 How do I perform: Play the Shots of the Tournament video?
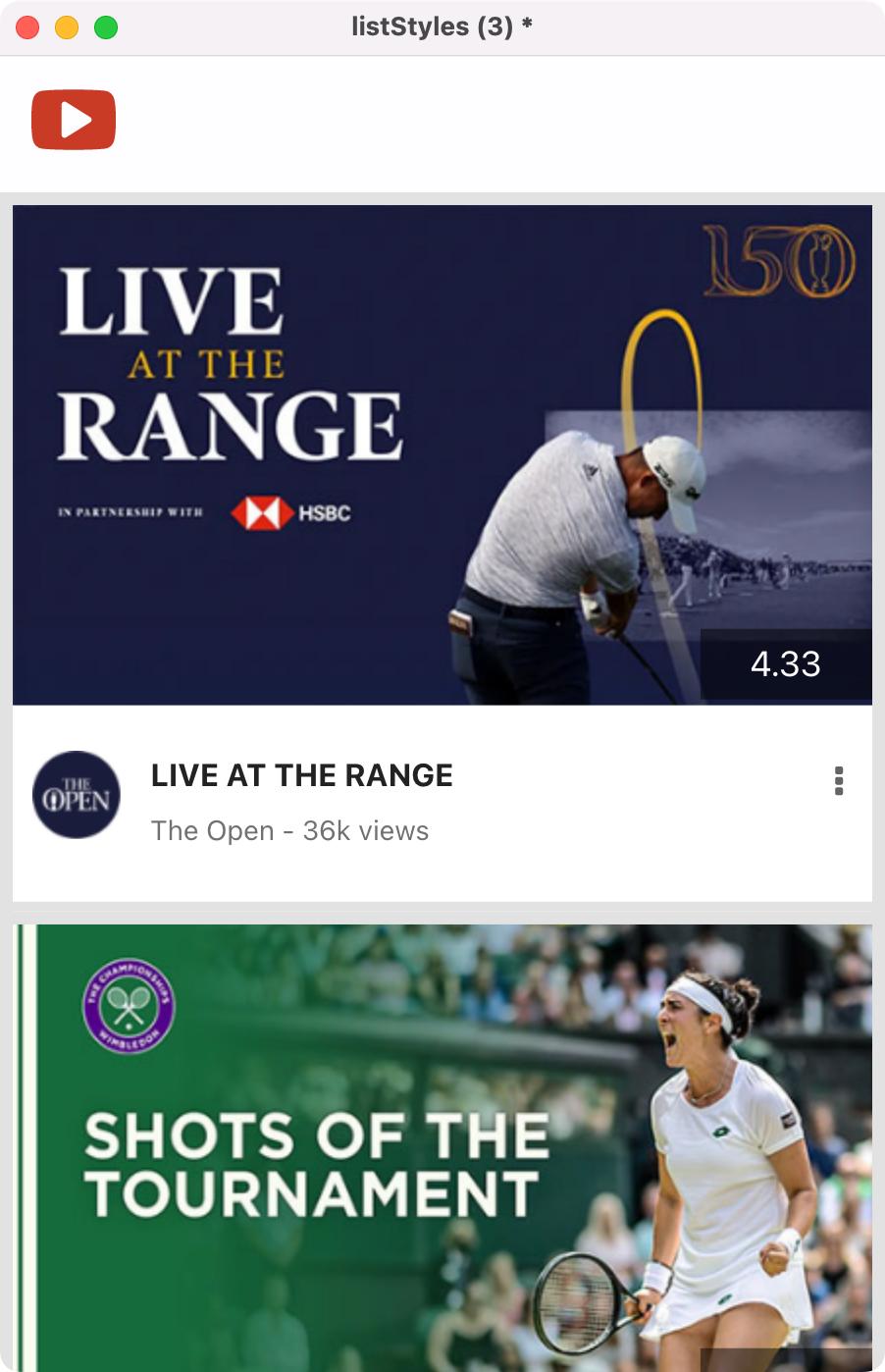click(442, 1146)
